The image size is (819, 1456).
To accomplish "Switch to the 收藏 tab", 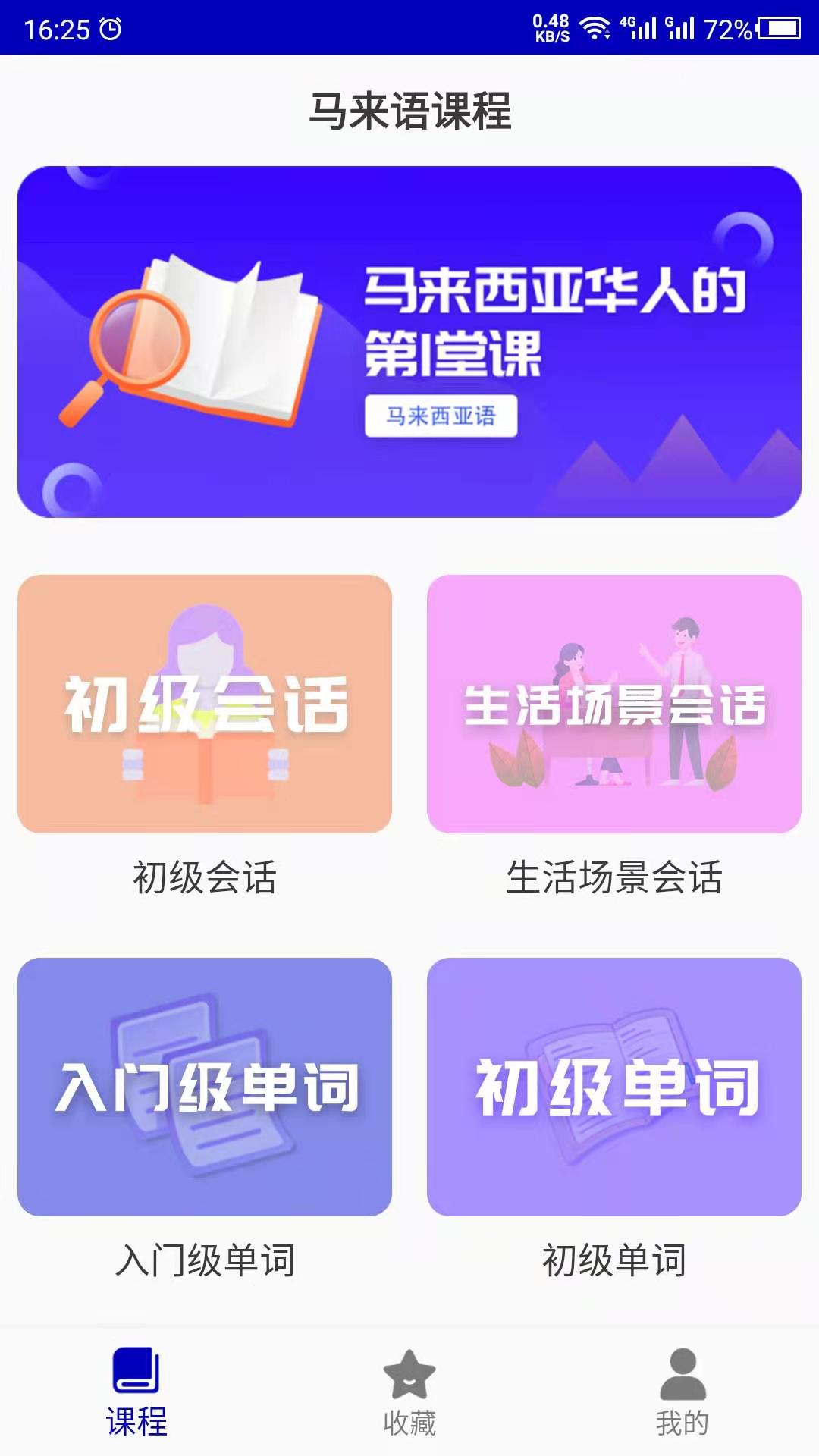I will (x=409, y=1392).
